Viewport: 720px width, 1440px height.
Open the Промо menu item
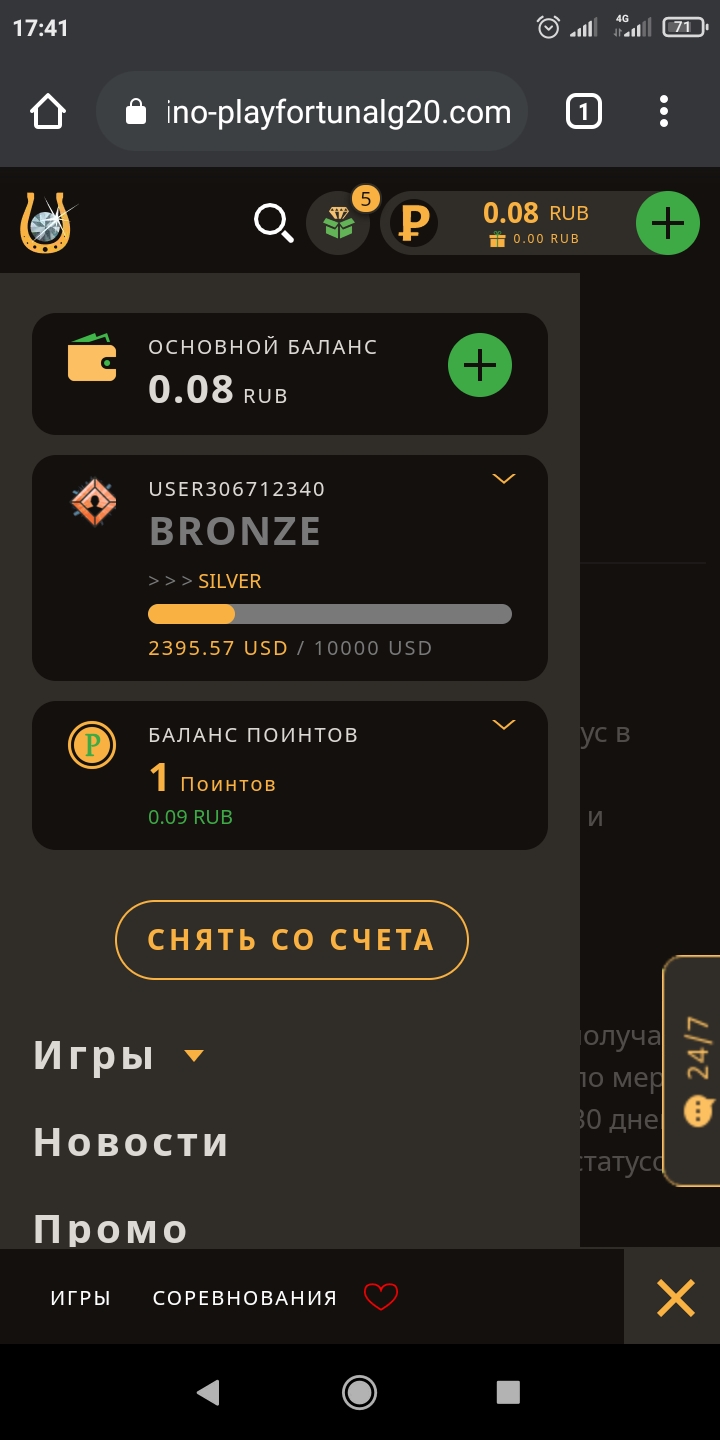tap(111, 1228)
